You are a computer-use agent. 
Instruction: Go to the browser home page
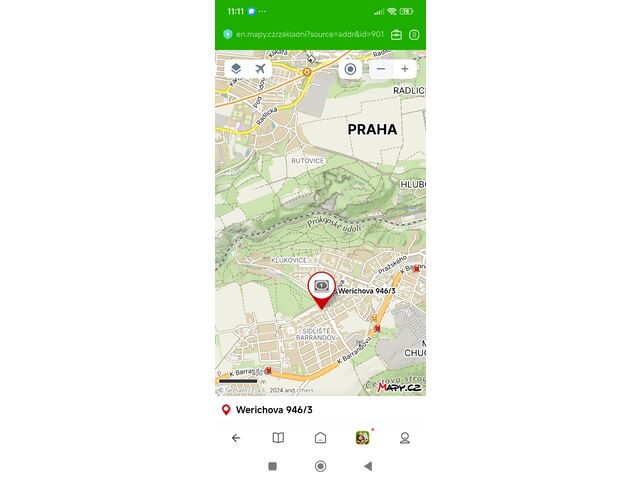click(x=320, y=437)
